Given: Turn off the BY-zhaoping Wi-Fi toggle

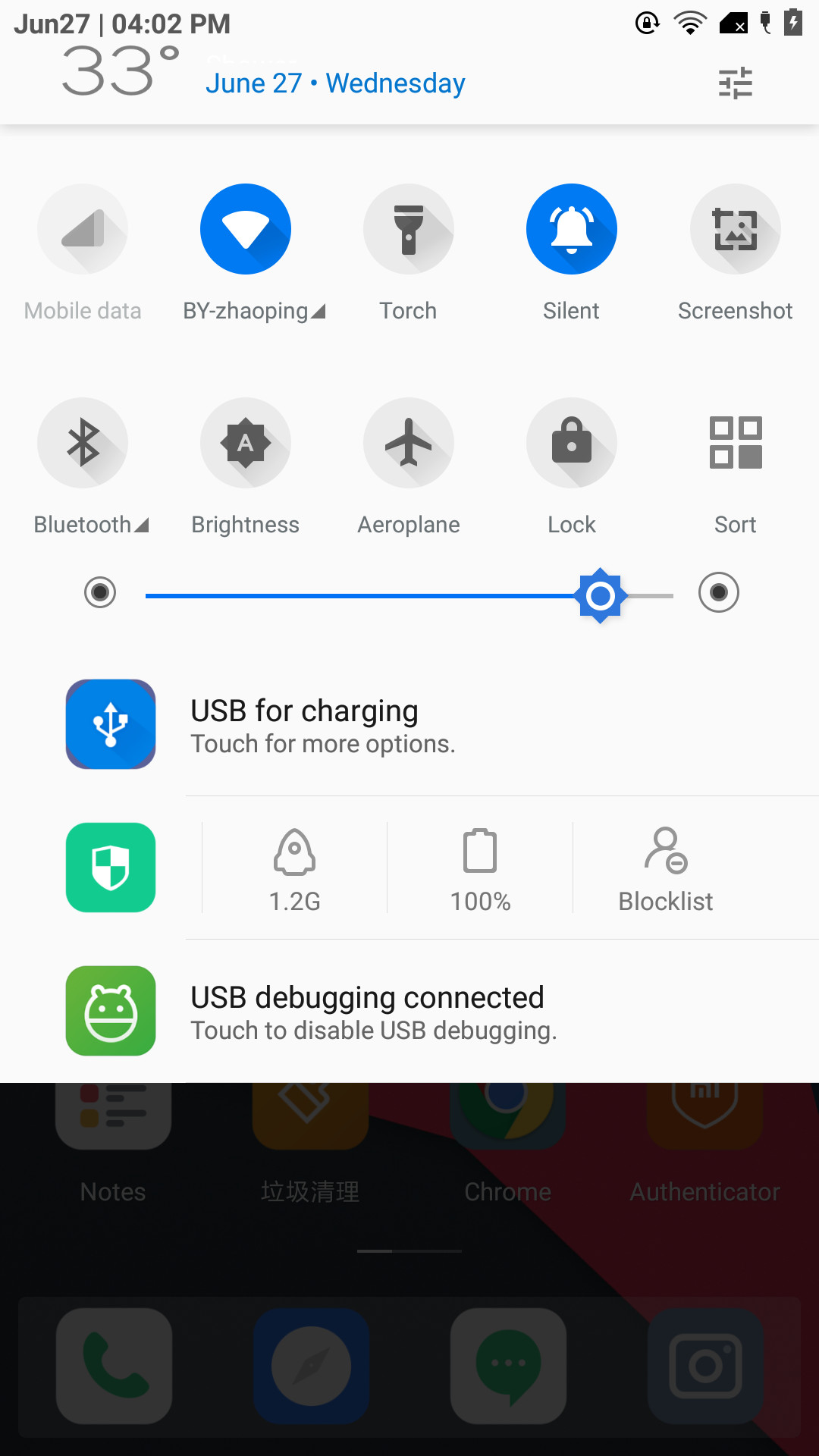Looking at the screenshot, I should (246, 229).
